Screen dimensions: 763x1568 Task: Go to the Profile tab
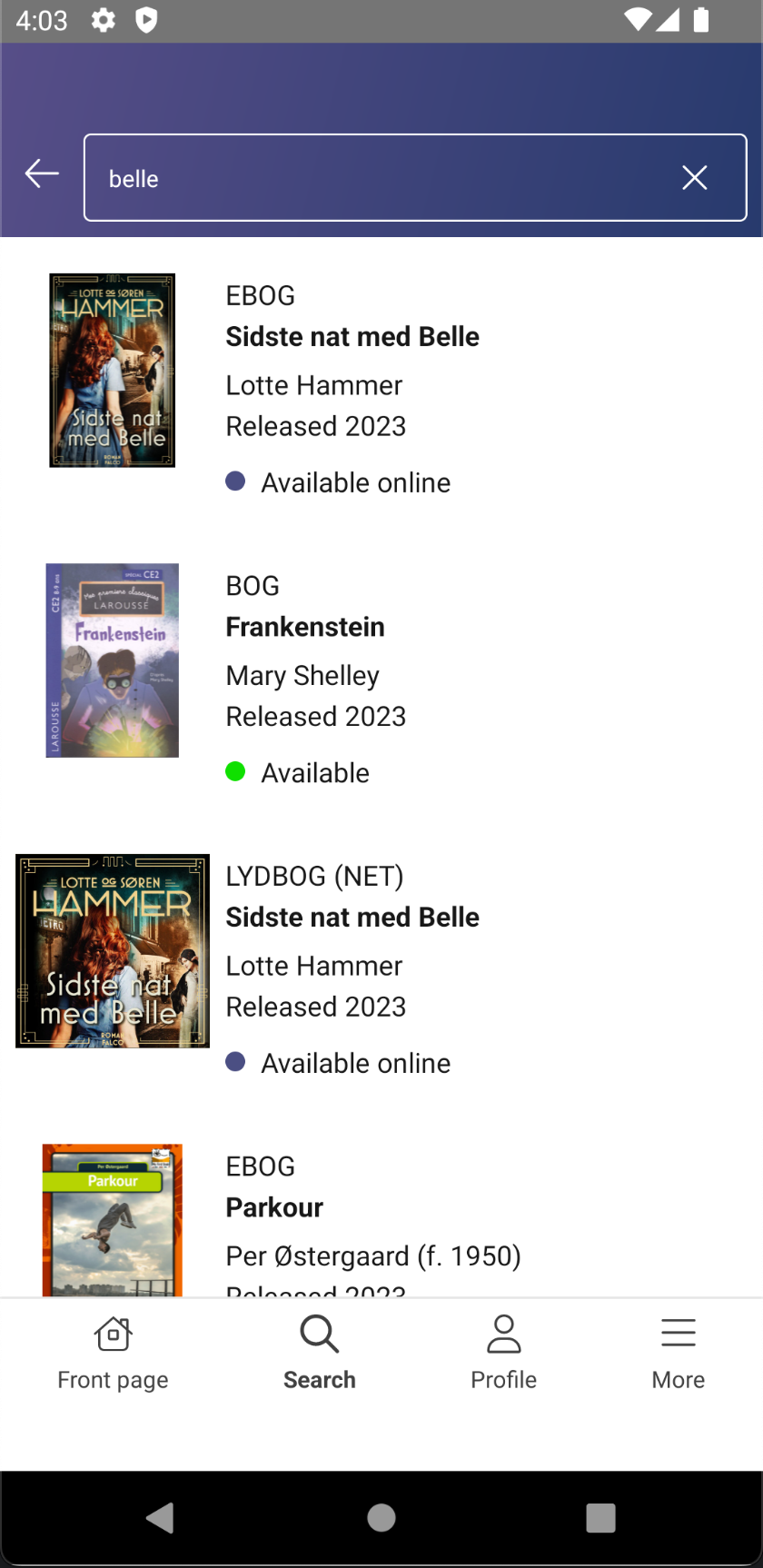coord(503,1354)
